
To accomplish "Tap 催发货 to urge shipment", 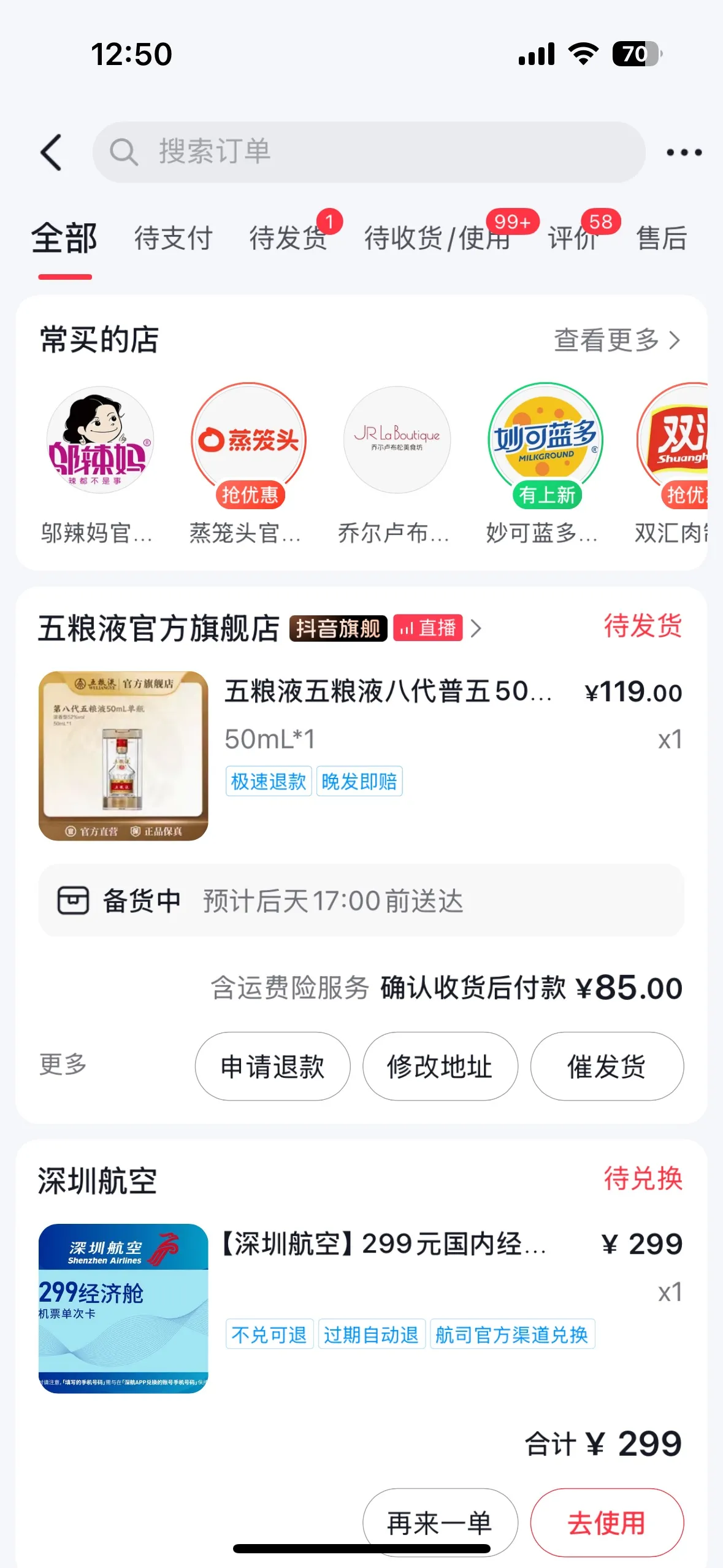I will (606, 1066).
